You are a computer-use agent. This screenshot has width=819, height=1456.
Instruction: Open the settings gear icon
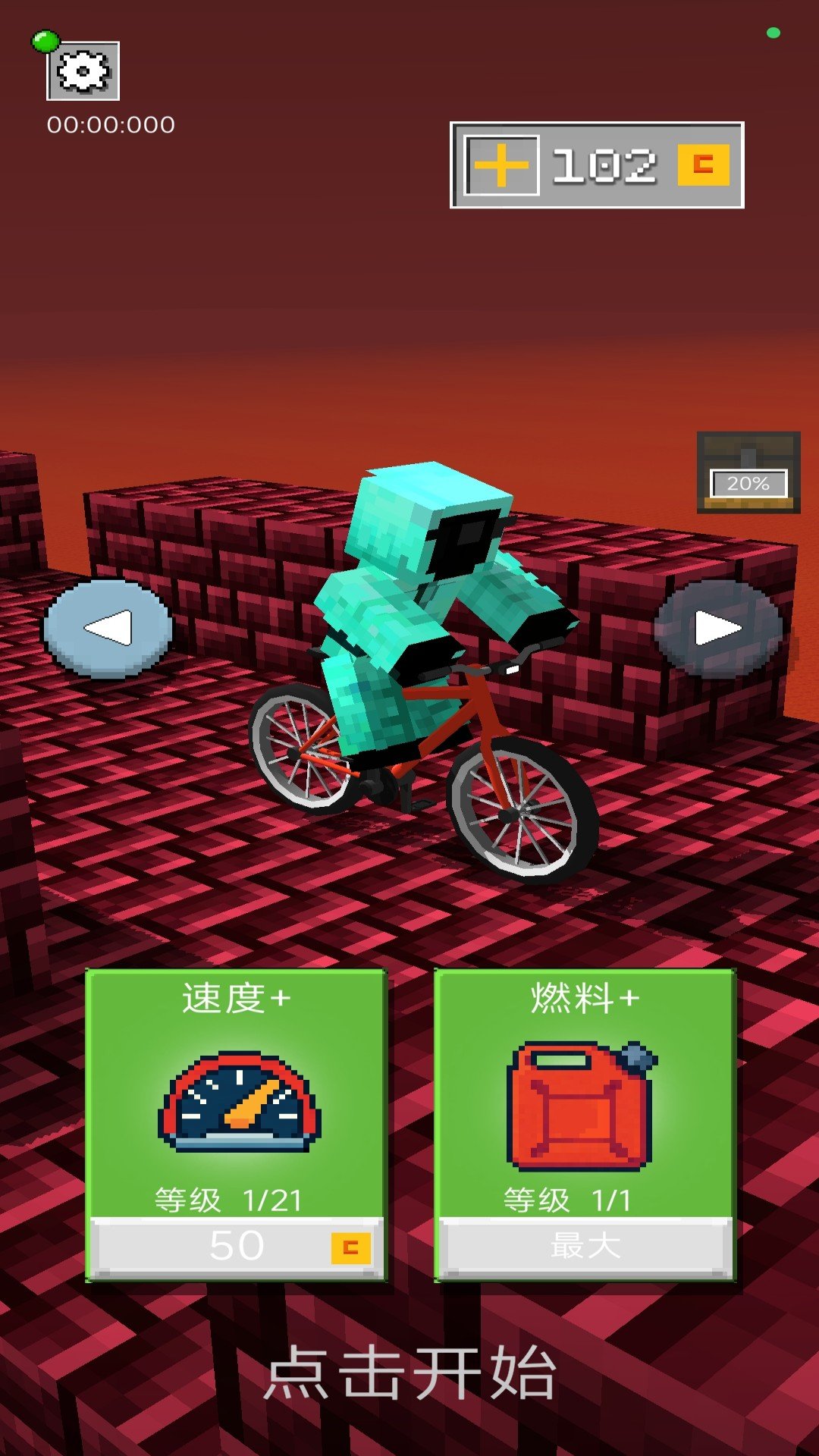(x=83, y=71)
